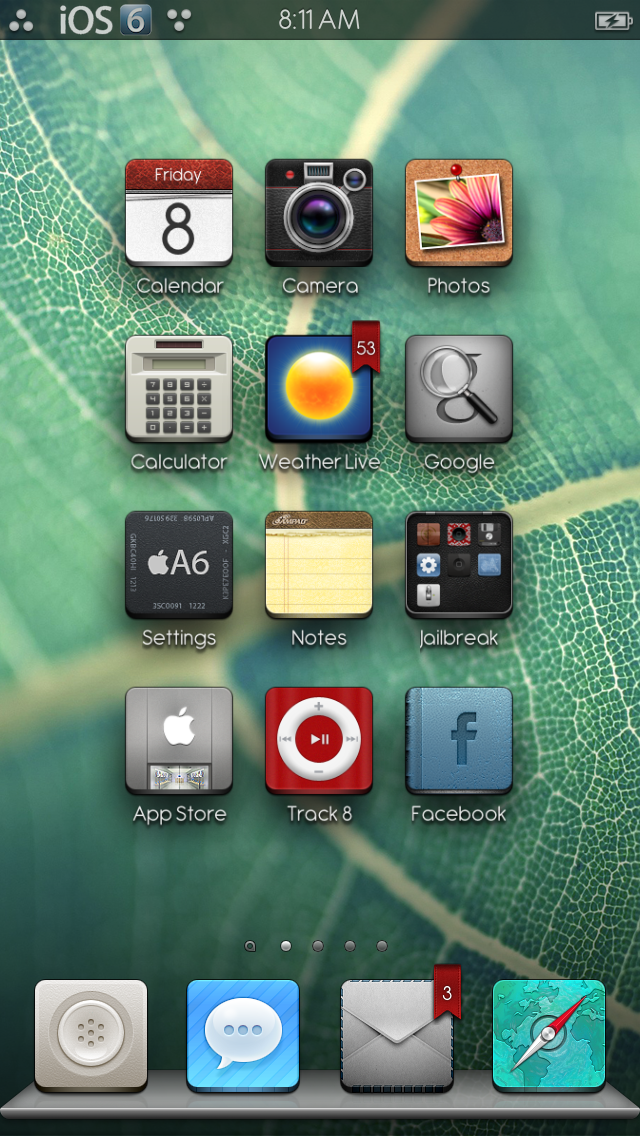Image resolution: width=640 pixels, height=1136 pixels.
Task: Open Settings with the A6 chip icon
Action: click(x=179, y=565)
